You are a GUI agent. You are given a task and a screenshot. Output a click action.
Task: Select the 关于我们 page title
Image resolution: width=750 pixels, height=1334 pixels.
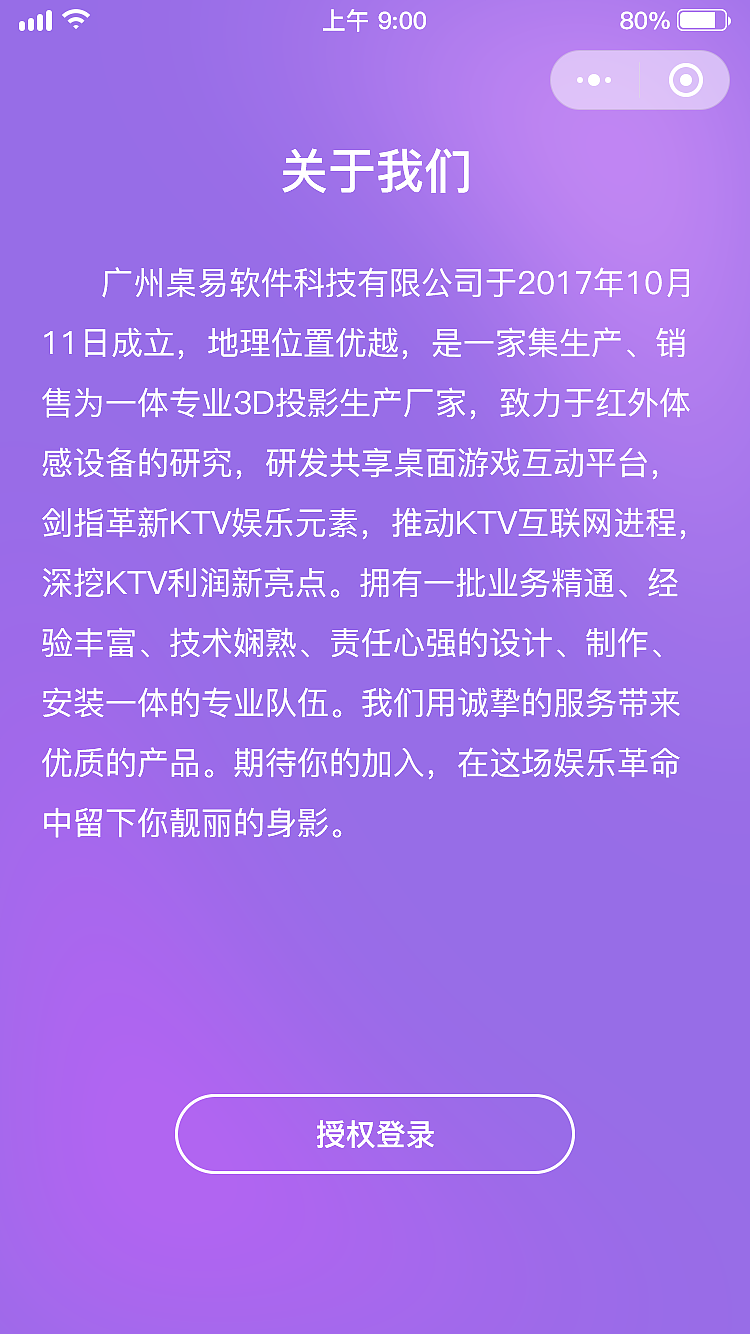(x=375, y=170)
